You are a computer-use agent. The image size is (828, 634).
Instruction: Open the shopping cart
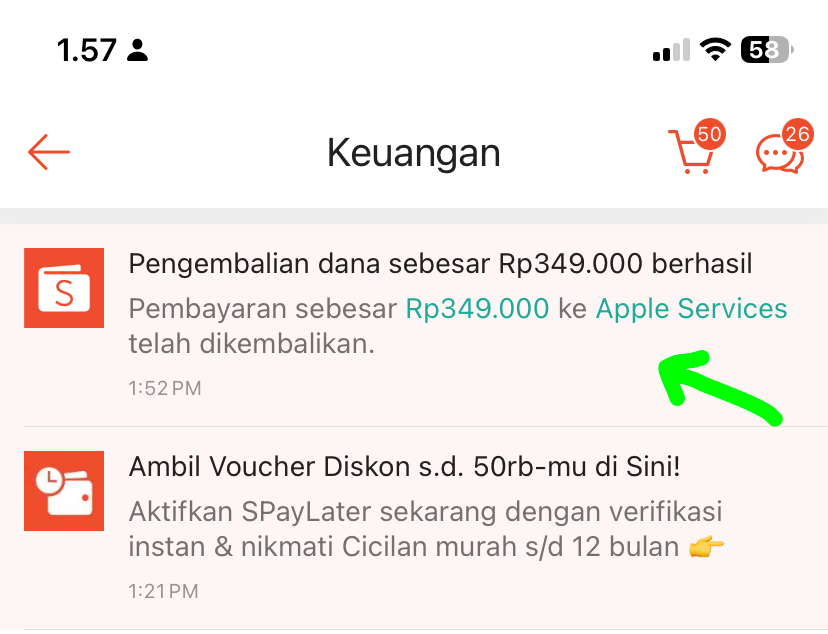[692, 153]
